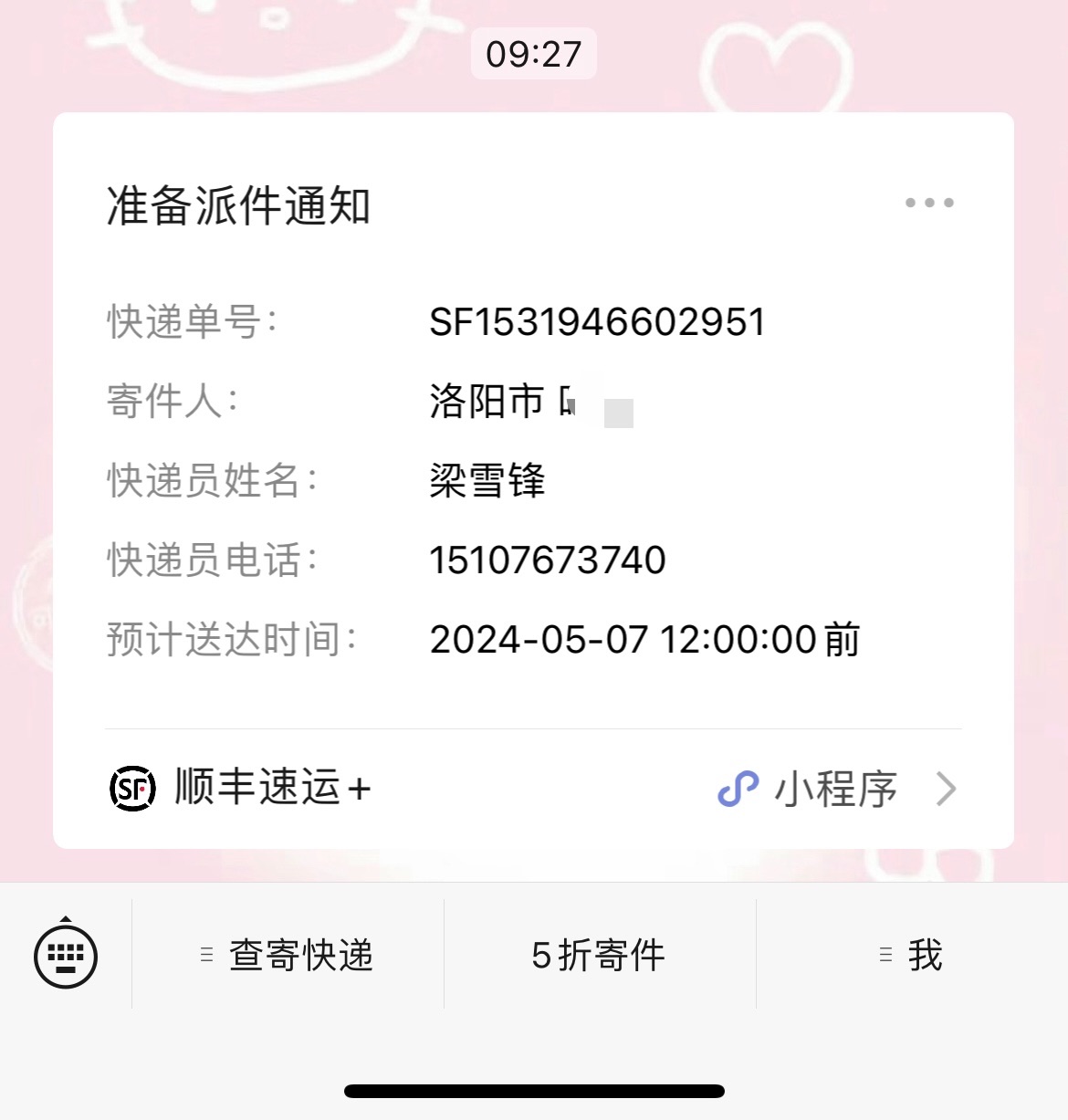Click the three-dot more options icon
1068x1120 pixels.
point(929,203)
